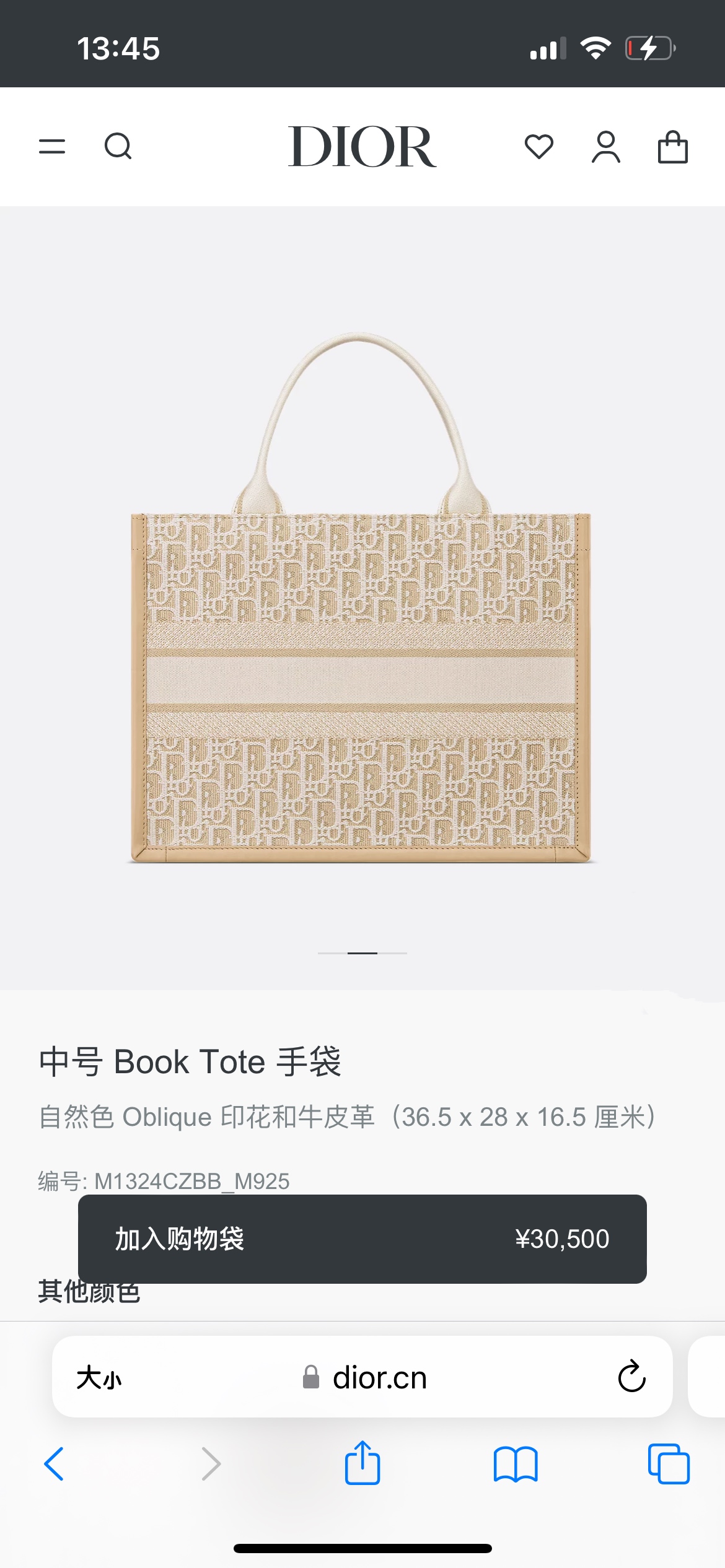725x1568 pixels.
Task: Tap the Dior logo to go home
Action: point(362,147)
